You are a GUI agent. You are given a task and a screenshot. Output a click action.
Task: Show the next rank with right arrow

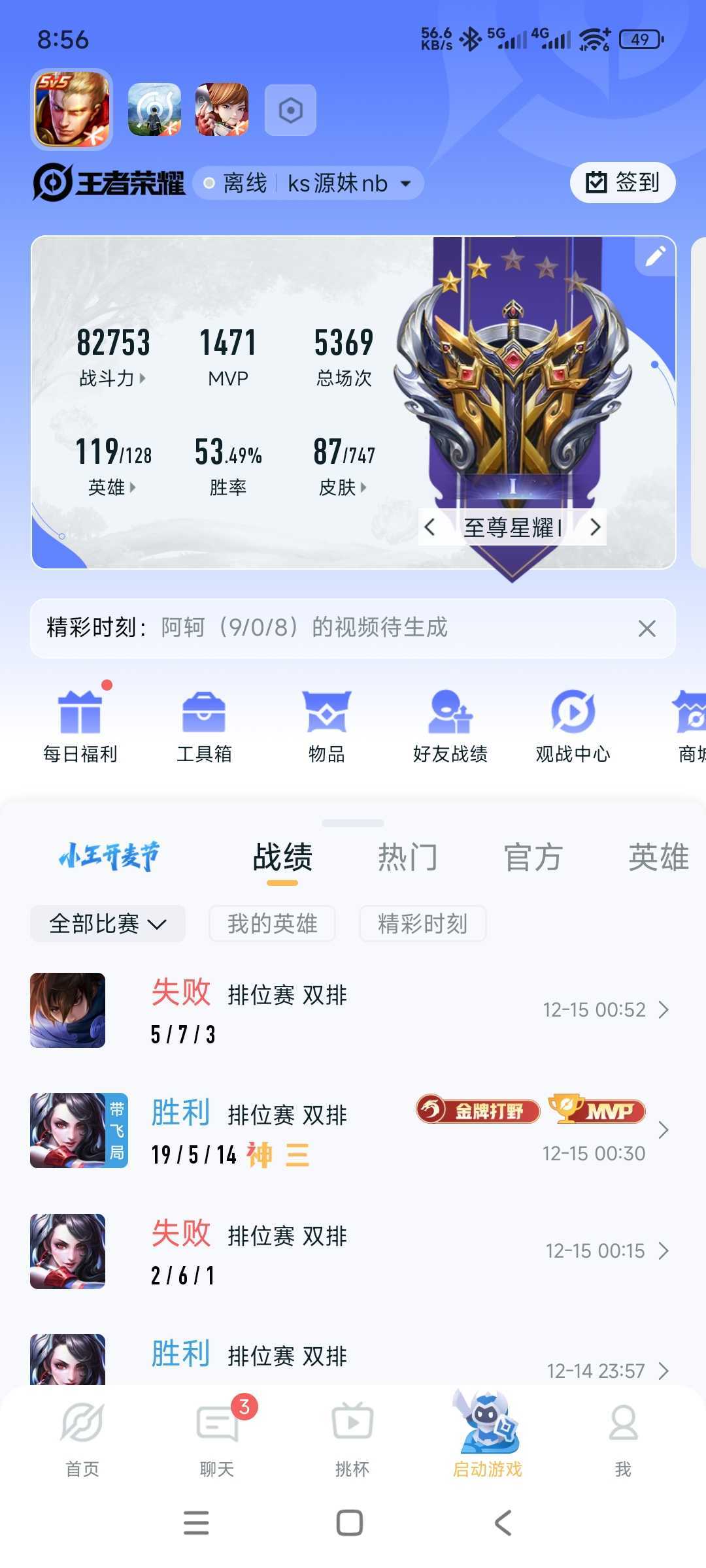(x=594, y=527)
